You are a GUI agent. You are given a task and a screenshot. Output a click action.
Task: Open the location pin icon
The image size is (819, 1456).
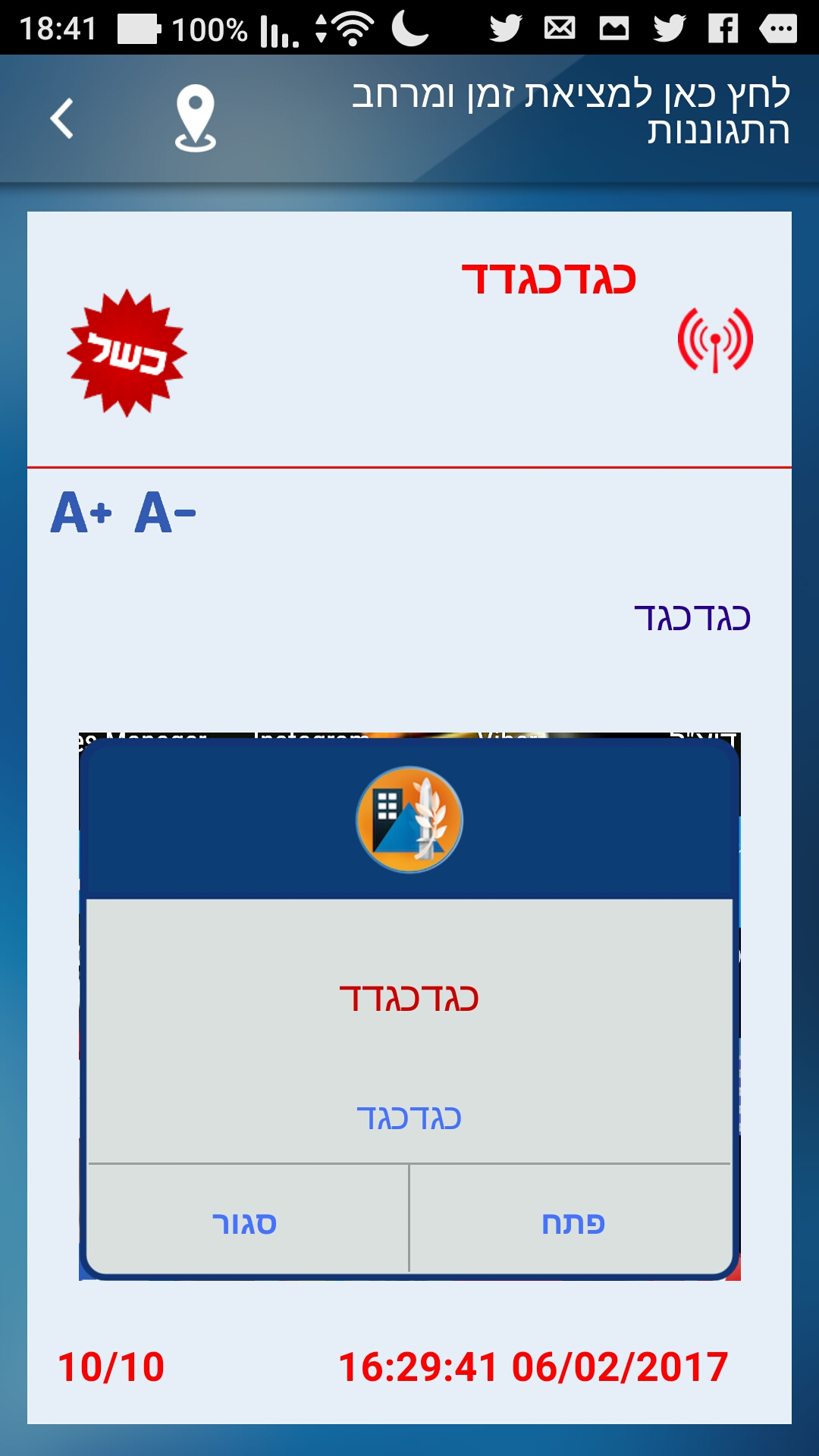point(196,118)
